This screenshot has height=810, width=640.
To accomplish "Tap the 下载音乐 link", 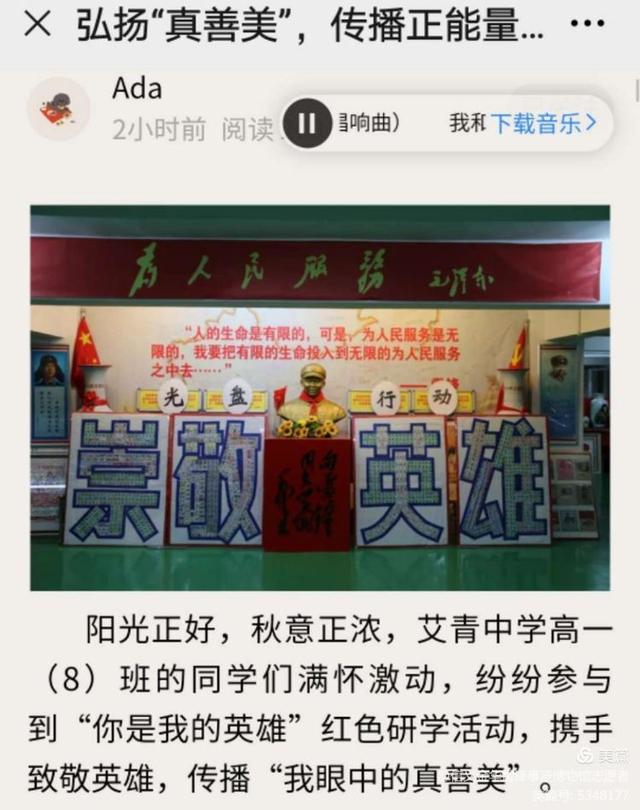I will [x=542, y=123].
